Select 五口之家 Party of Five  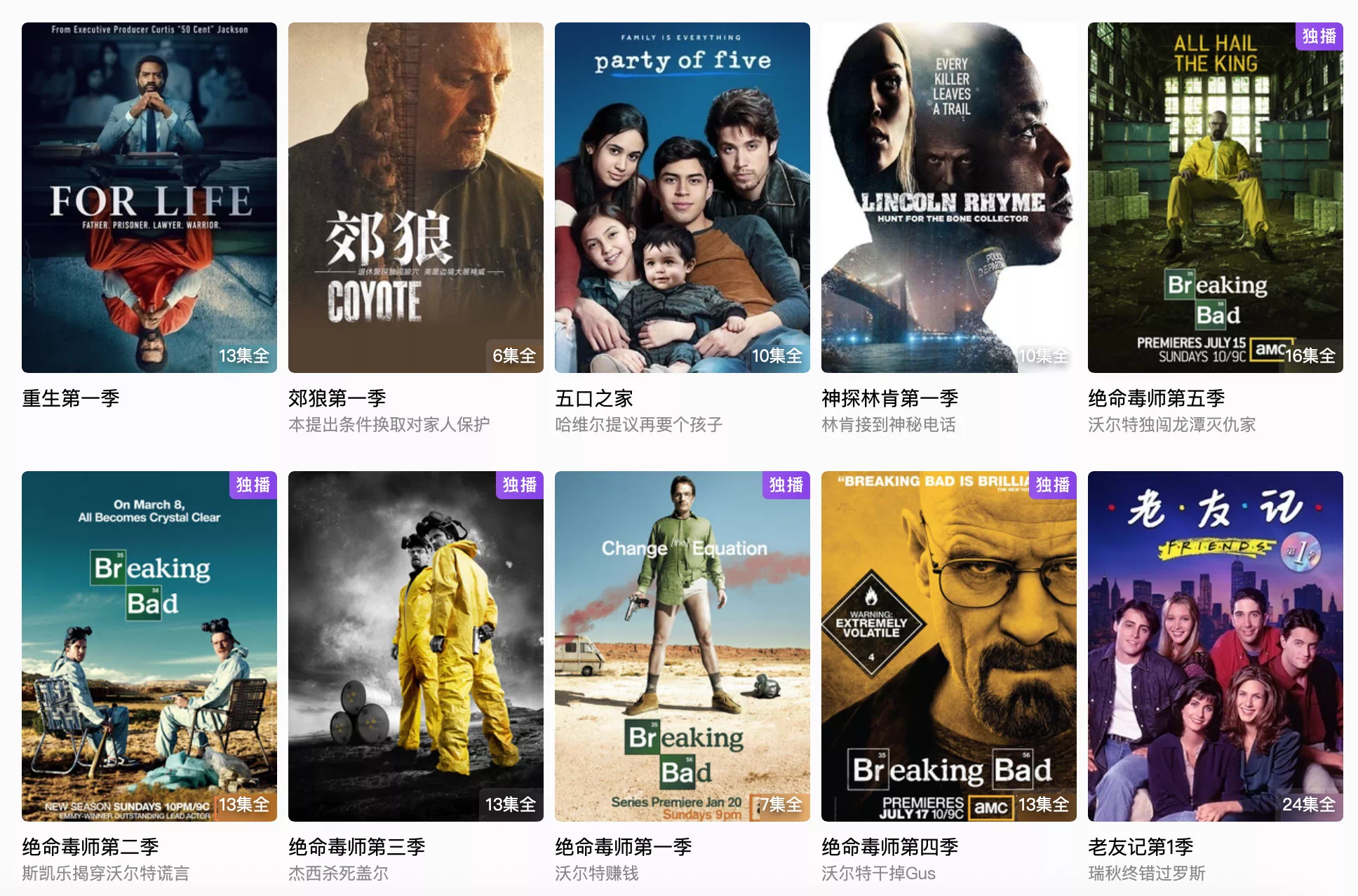click(682, 198)
